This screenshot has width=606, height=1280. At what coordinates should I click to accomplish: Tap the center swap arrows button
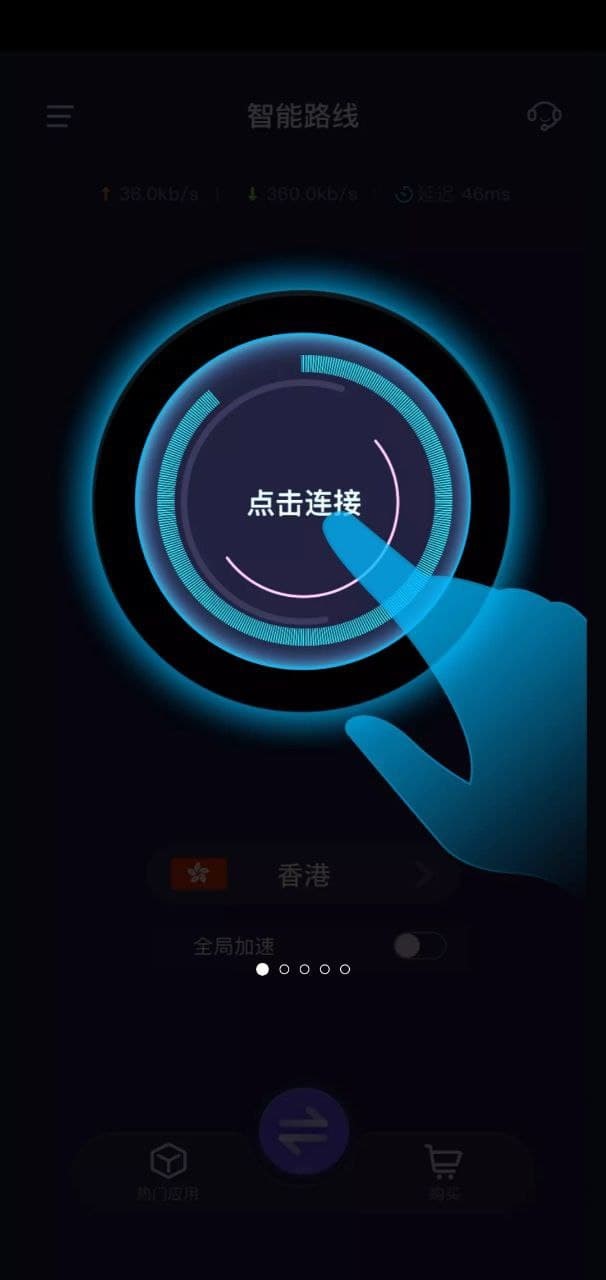pos(303,1131)
